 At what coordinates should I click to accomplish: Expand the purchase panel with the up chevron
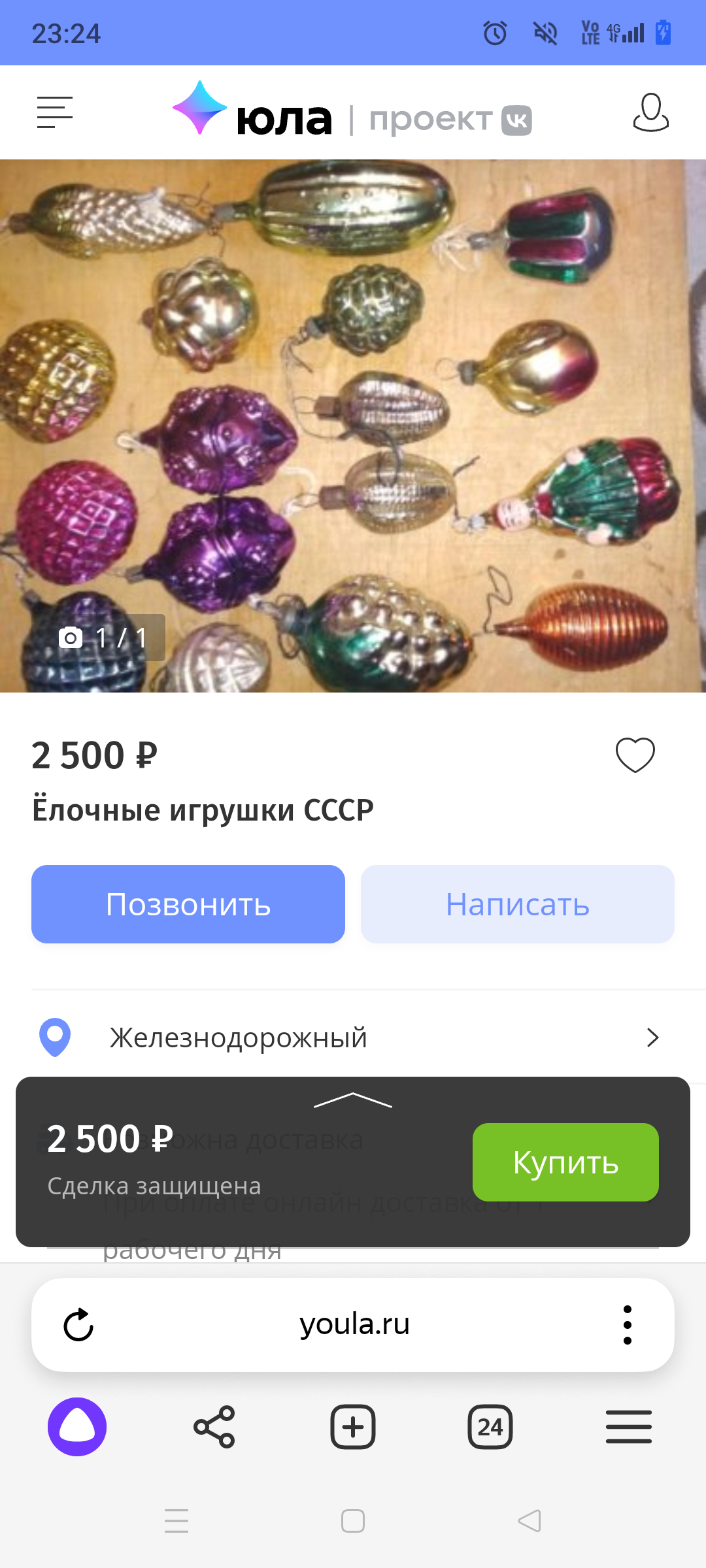click(353, 1100)
